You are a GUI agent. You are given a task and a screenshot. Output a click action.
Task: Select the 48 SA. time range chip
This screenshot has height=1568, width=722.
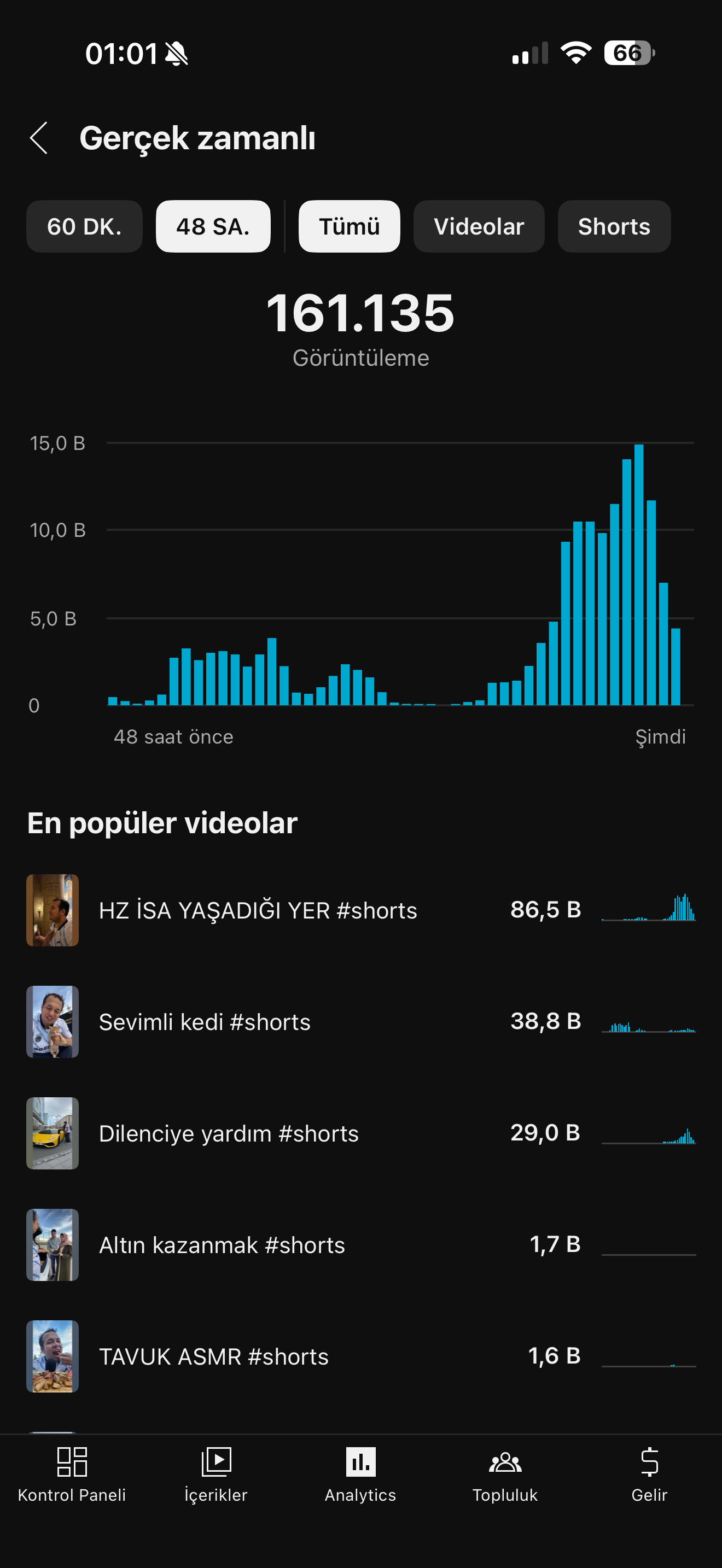coord(213,226)
